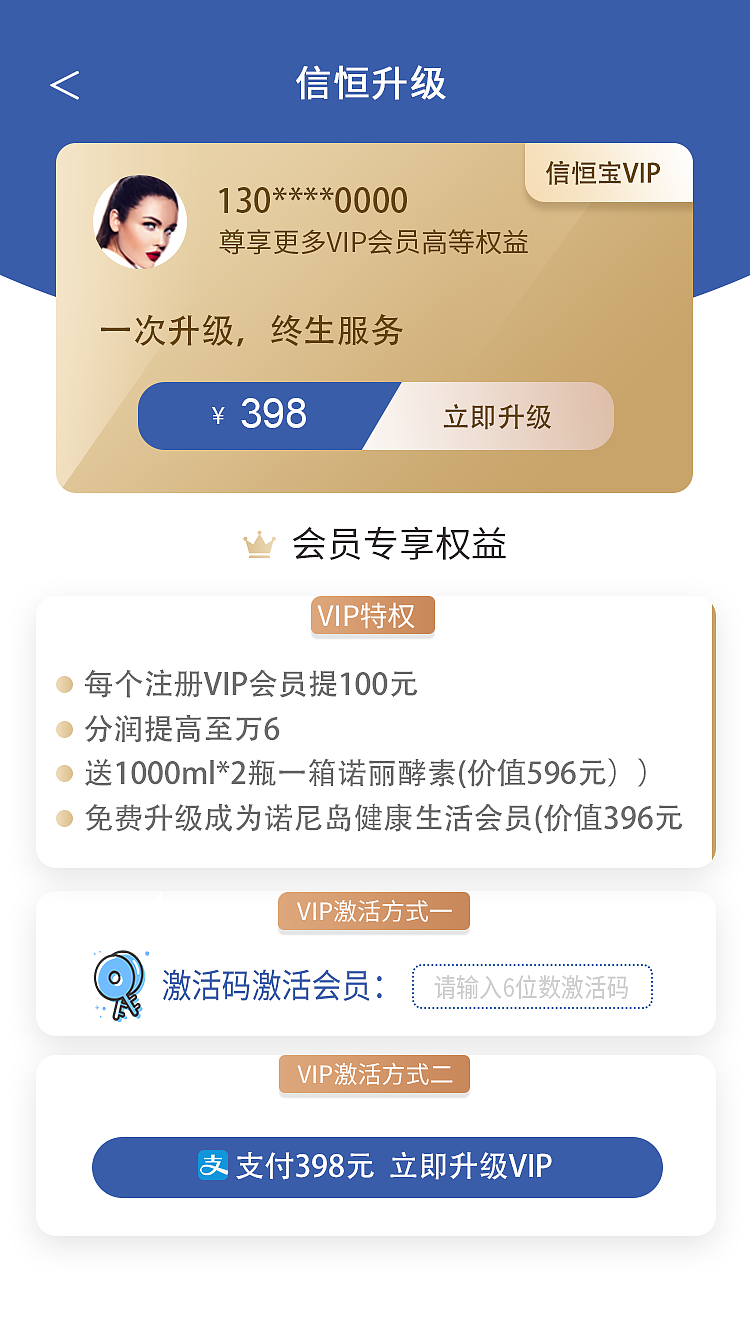This screenshot has width=750, height=1334.
Task: Select the VIP激活方式二 section header
Action: click(373, 1075)
